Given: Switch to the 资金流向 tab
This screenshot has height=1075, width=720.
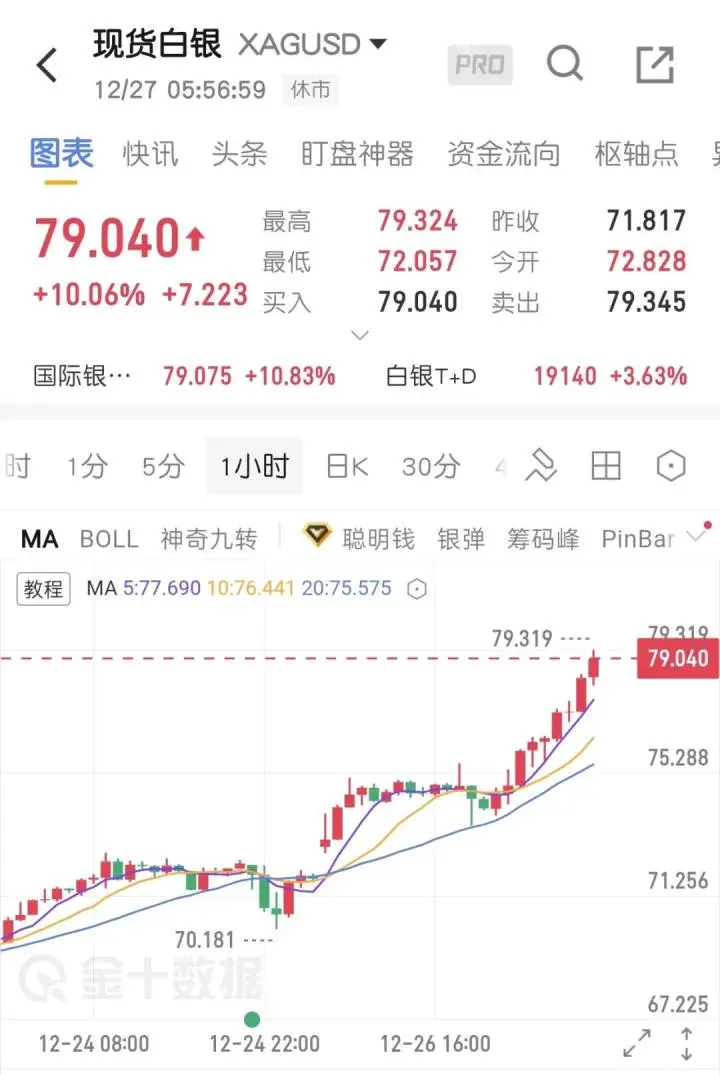Looking at the screenshot, I should 504,154.
